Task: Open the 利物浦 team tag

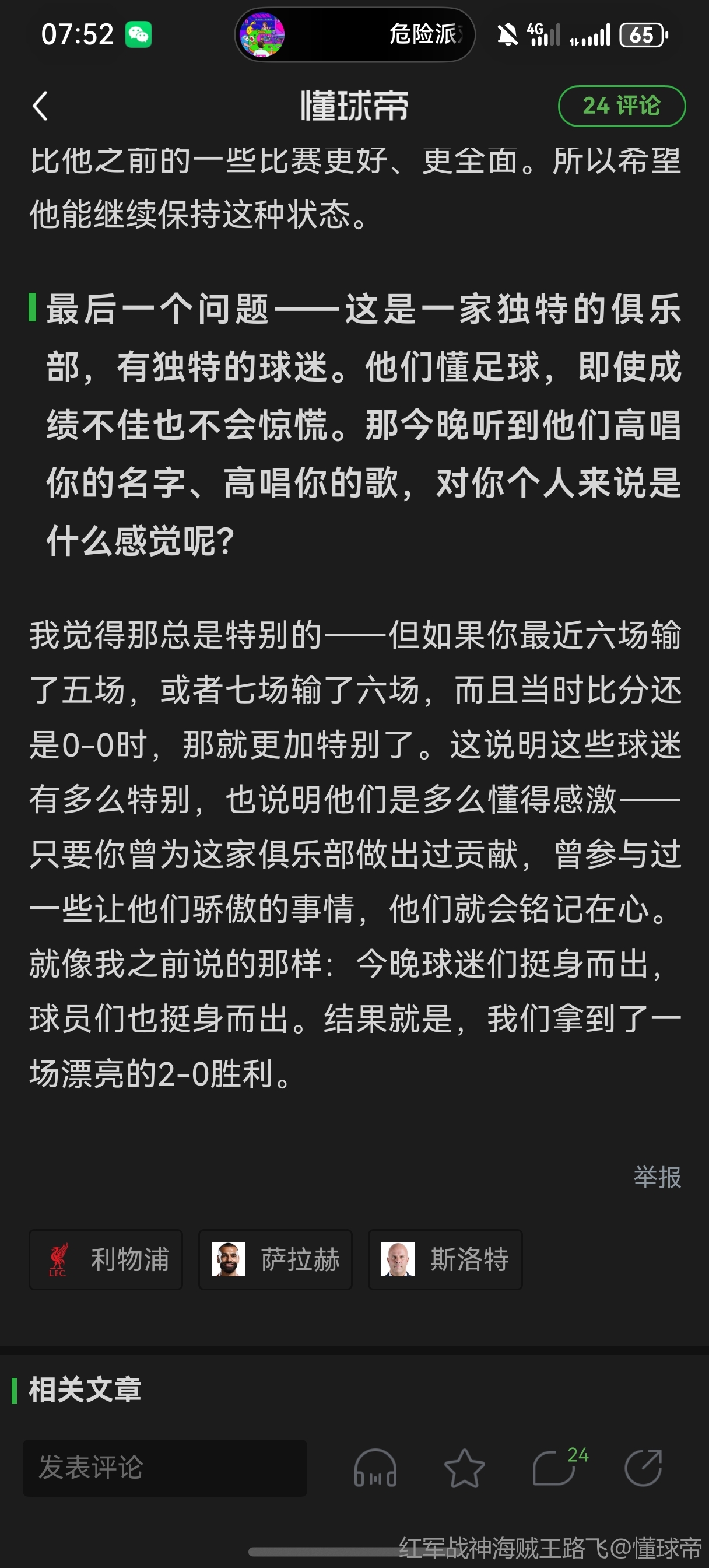Action: 106,1260
